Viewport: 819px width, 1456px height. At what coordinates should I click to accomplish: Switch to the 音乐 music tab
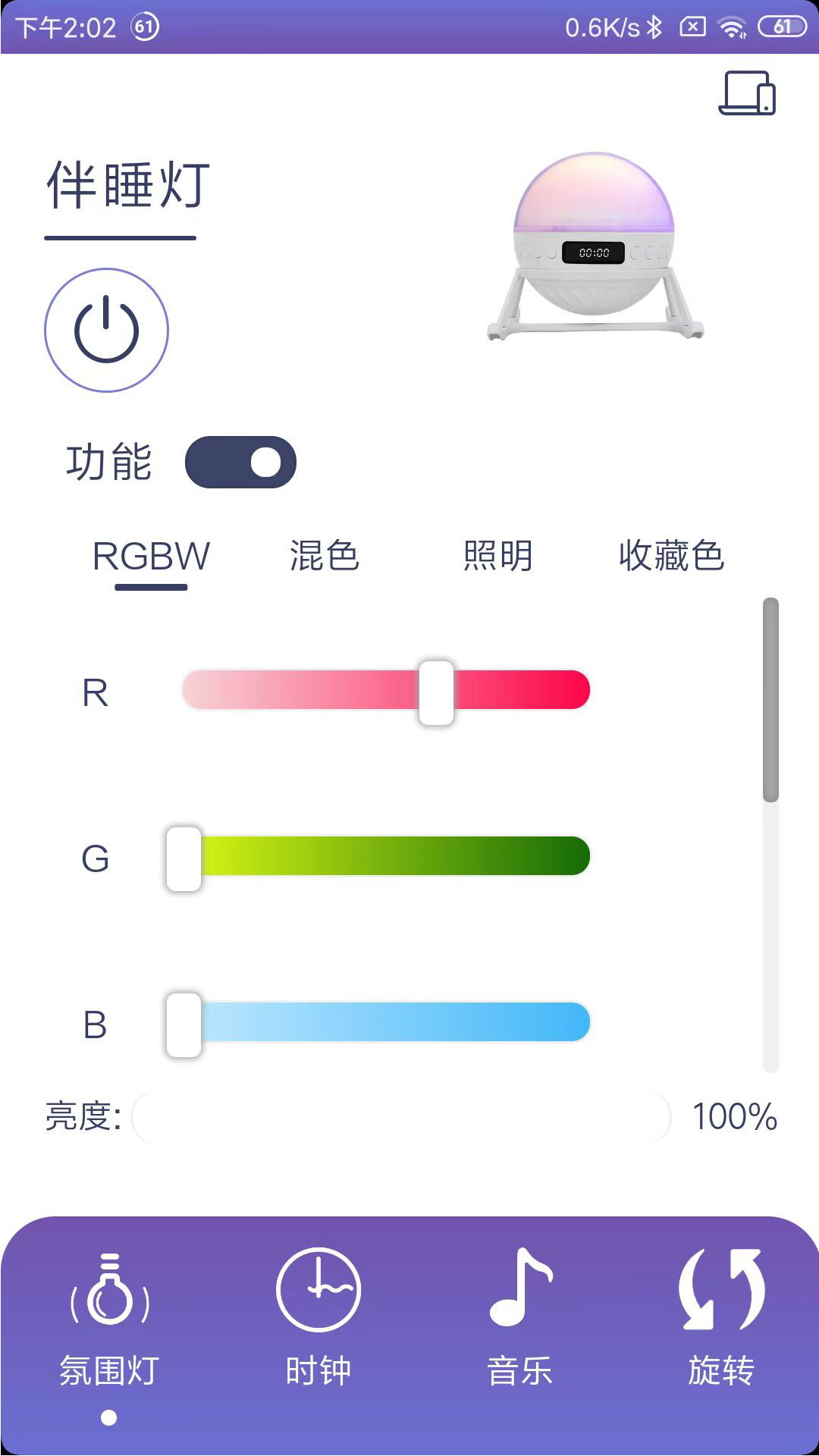click(520, 1319)
